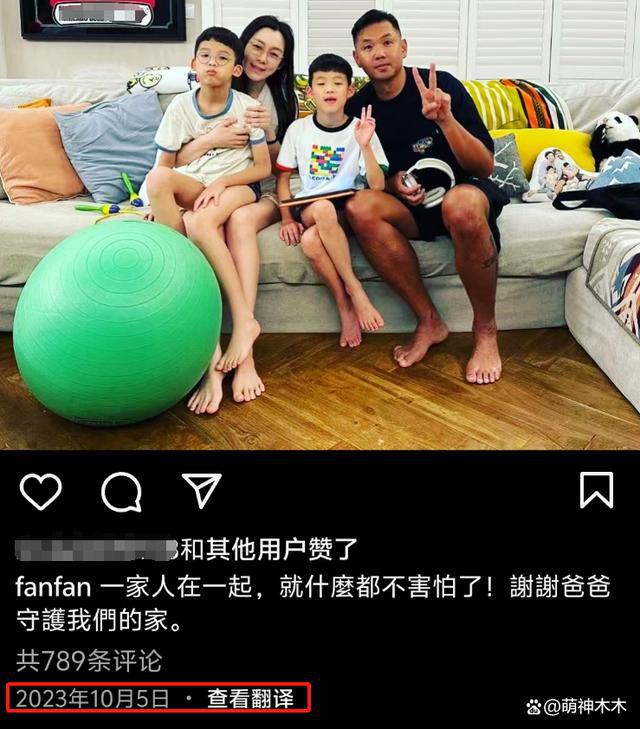
Task: Like the post with the heart icon
Action: (x=41, y=491)
